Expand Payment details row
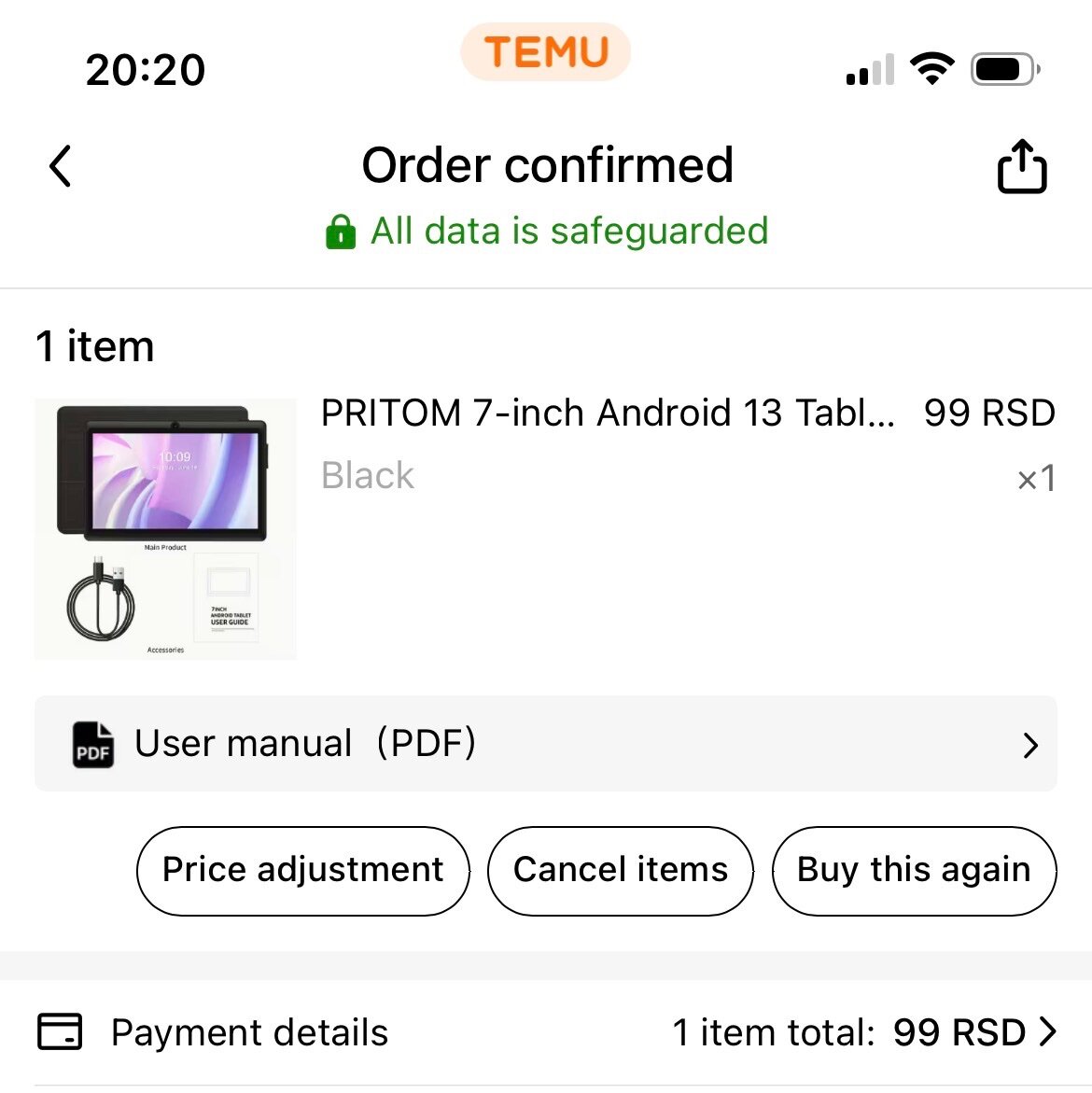 pos(545,1033)
